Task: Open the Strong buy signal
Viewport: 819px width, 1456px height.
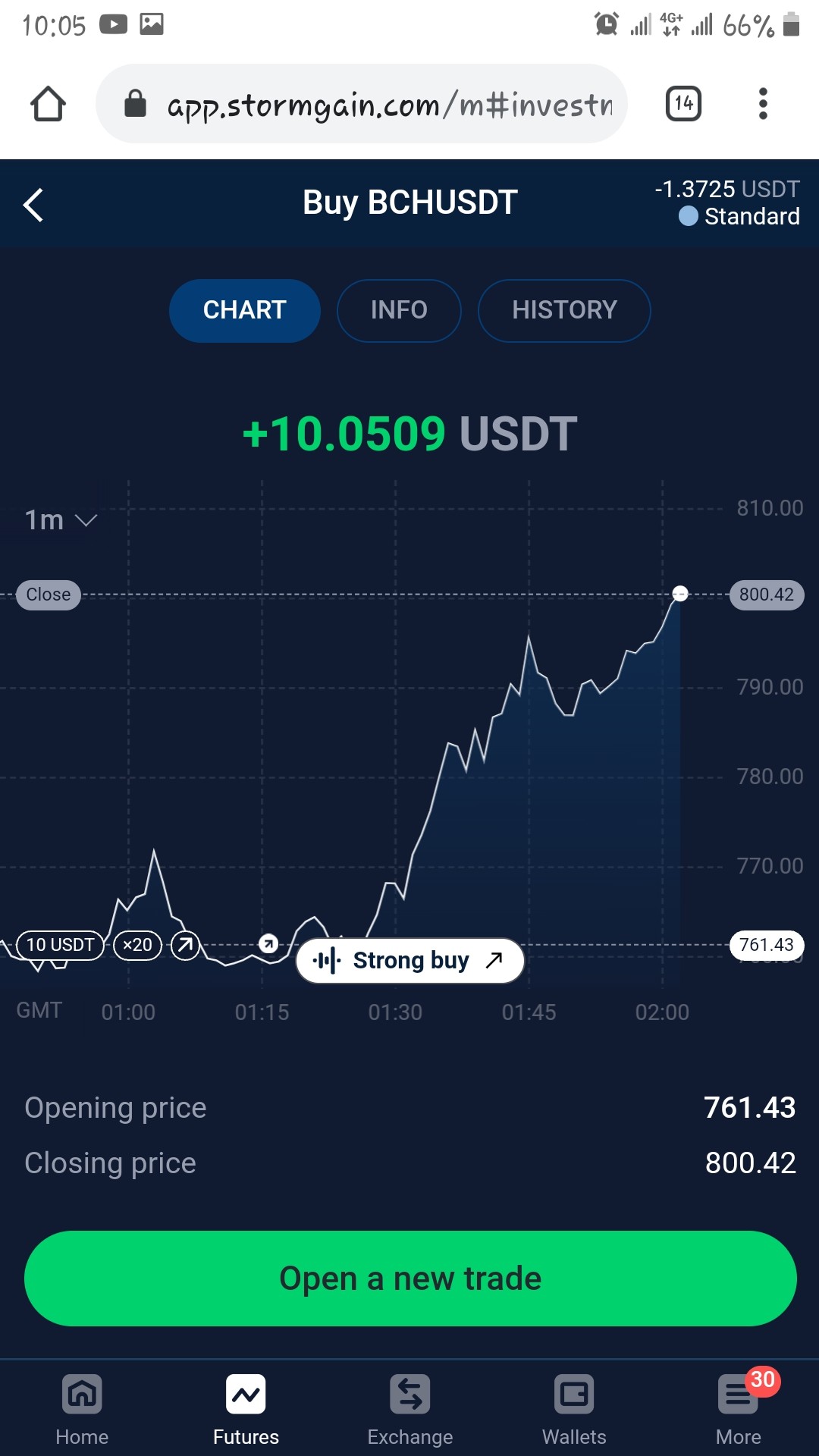Action: (x=409, y=961)
